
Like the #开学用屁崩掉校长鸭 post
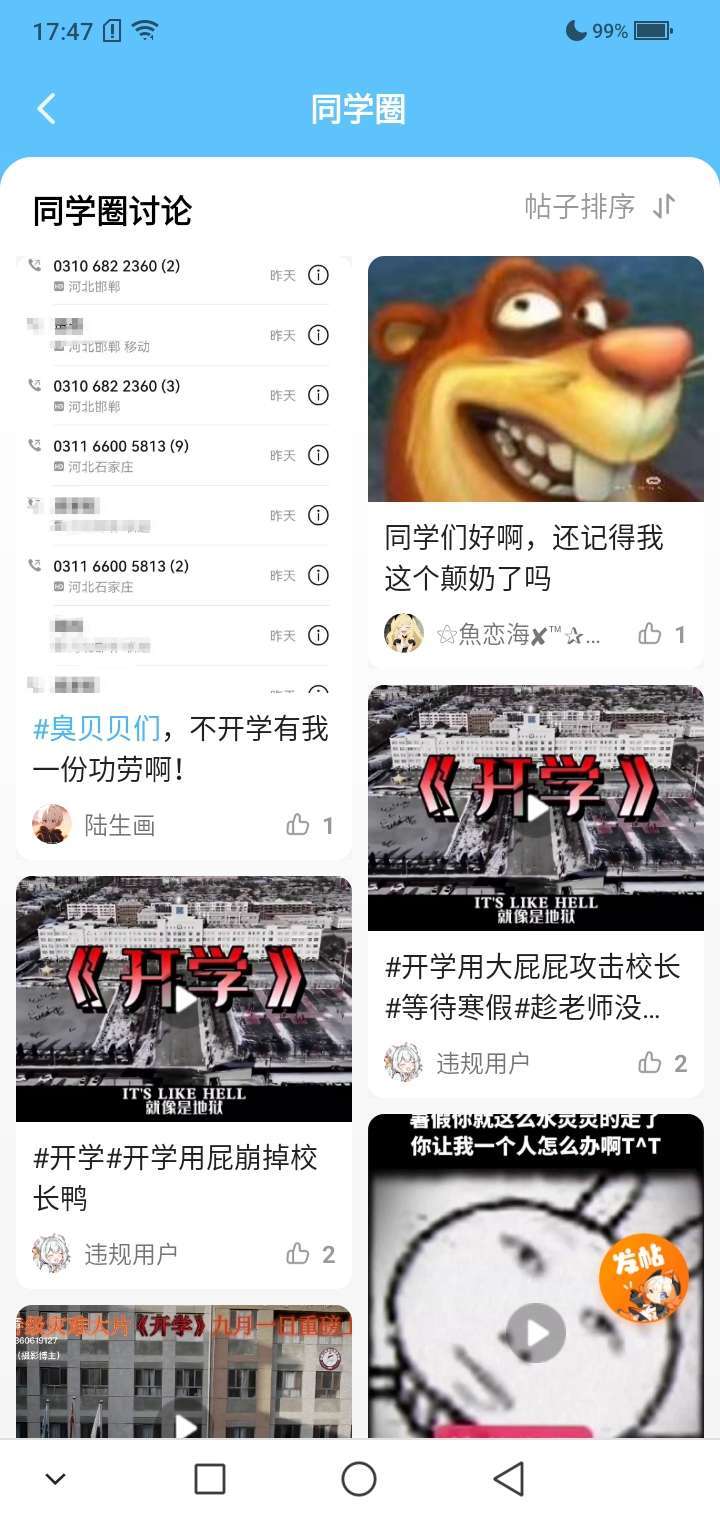(x=310, y=1254)
